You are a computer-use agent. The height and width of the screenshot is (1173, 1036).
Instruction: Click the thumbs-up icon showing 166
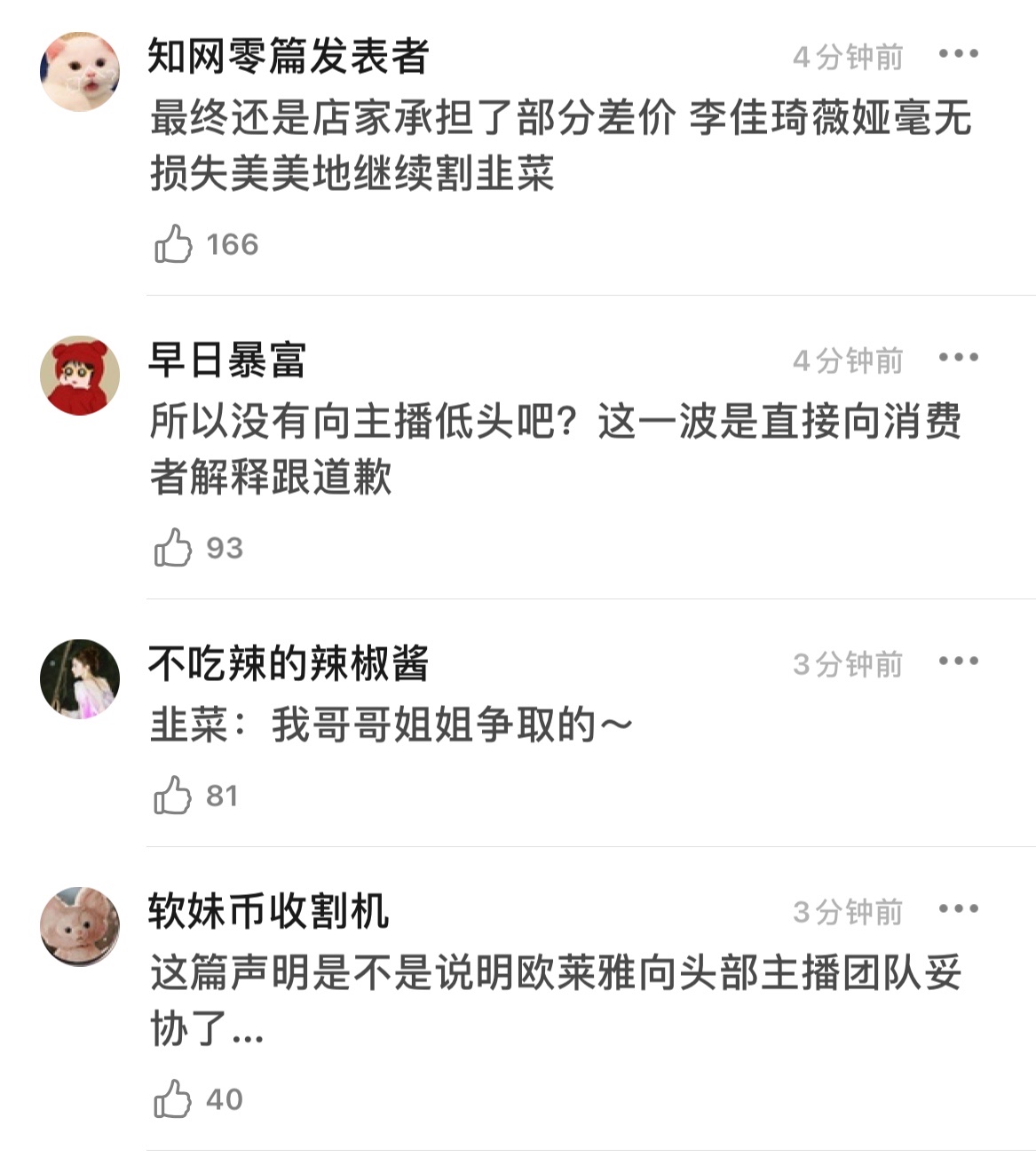pyautogui.click(x=174, y=241)
